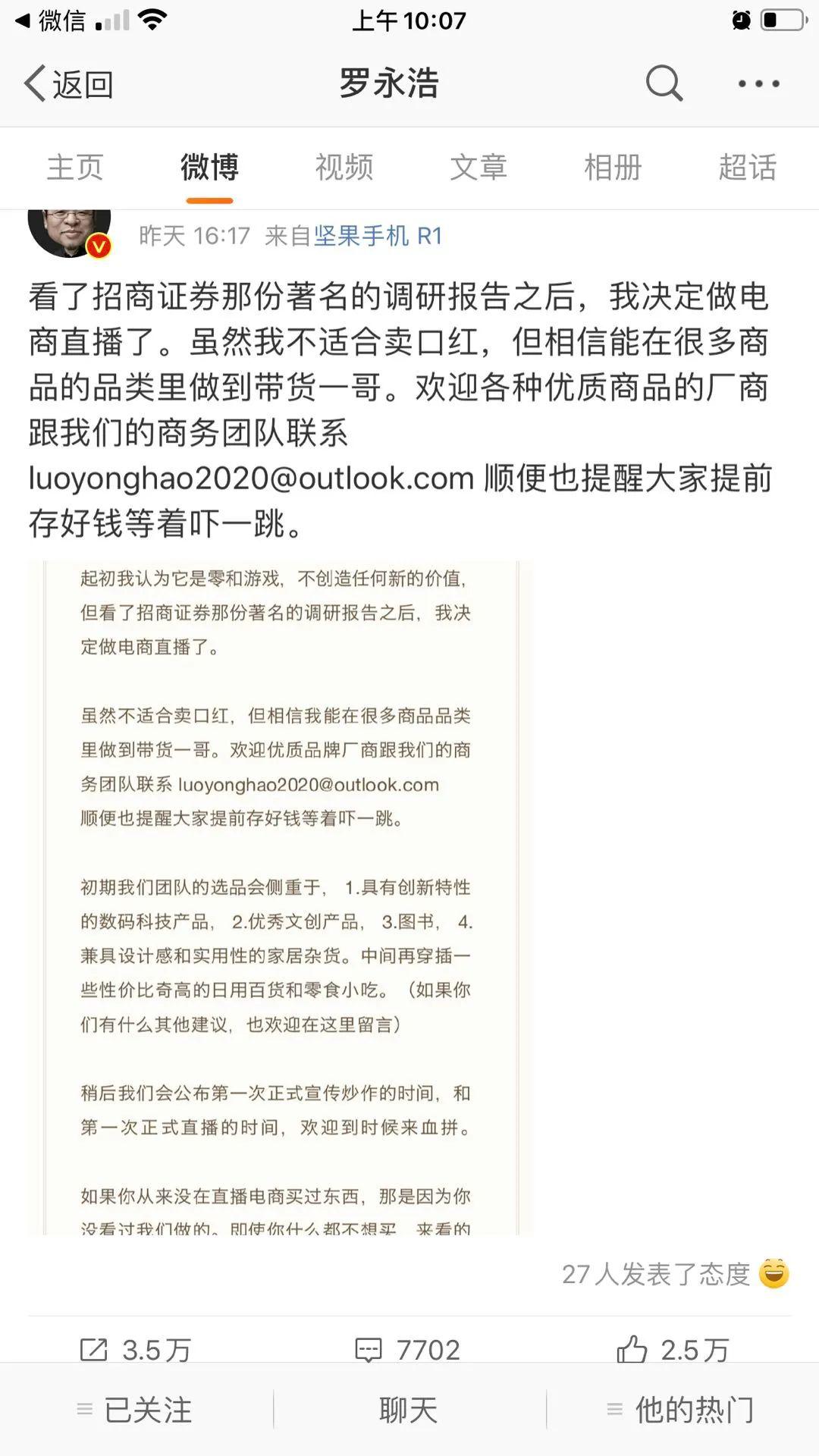Return to 微信 from the status bar
This screenshot has height=1456, width=819.
pos(50,20)
